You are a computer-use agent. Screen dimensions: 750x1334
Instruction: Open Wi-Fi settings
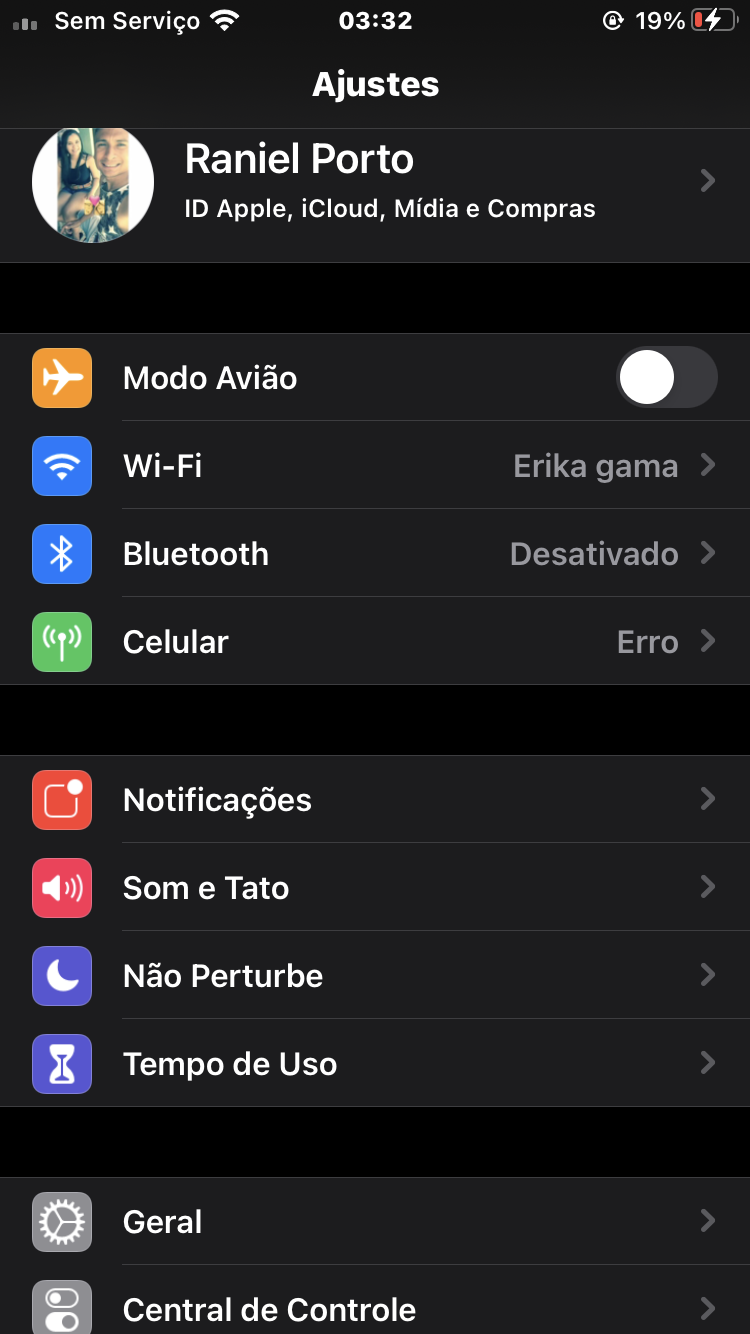tap(375, 466)
